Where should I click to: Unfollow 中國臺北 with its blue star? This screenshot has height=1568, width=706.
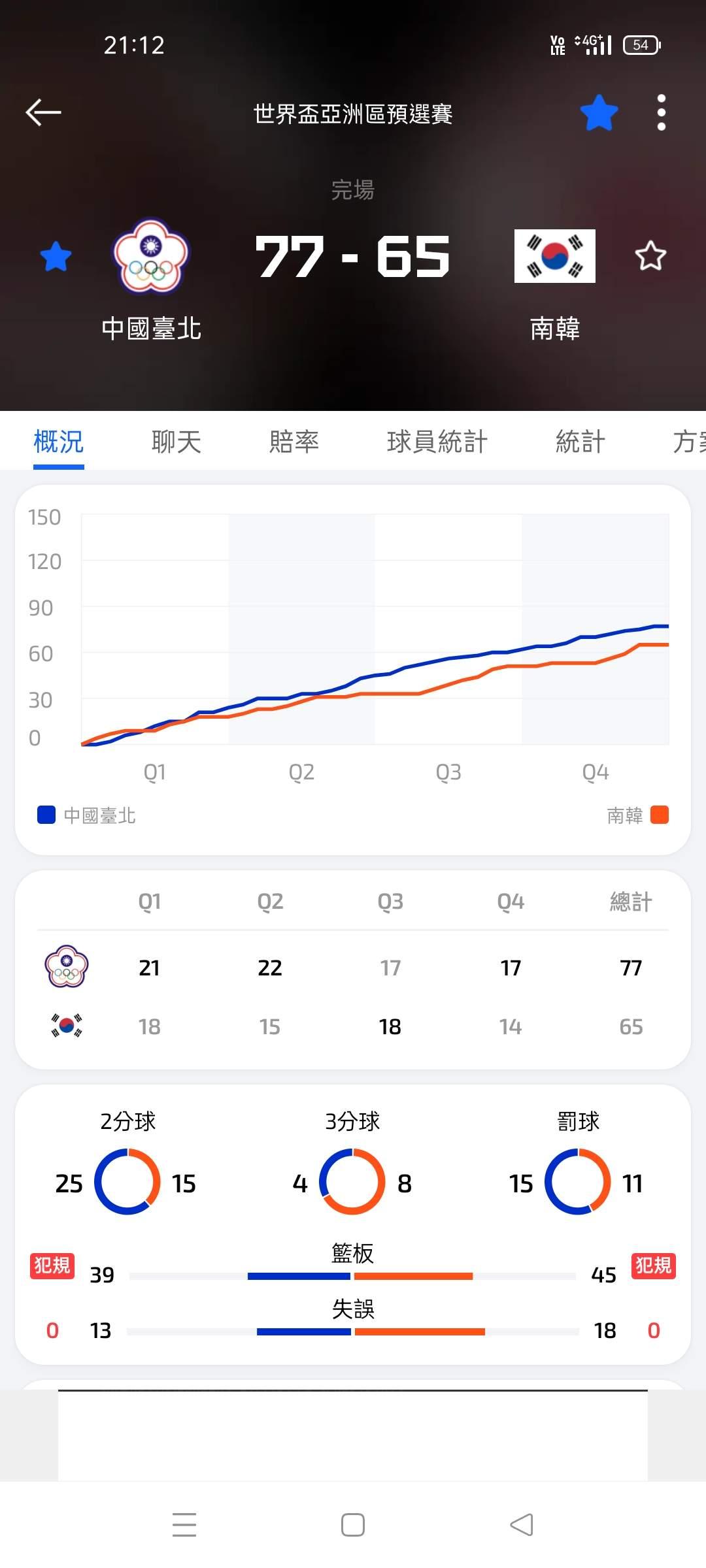[x=56, y=256]
